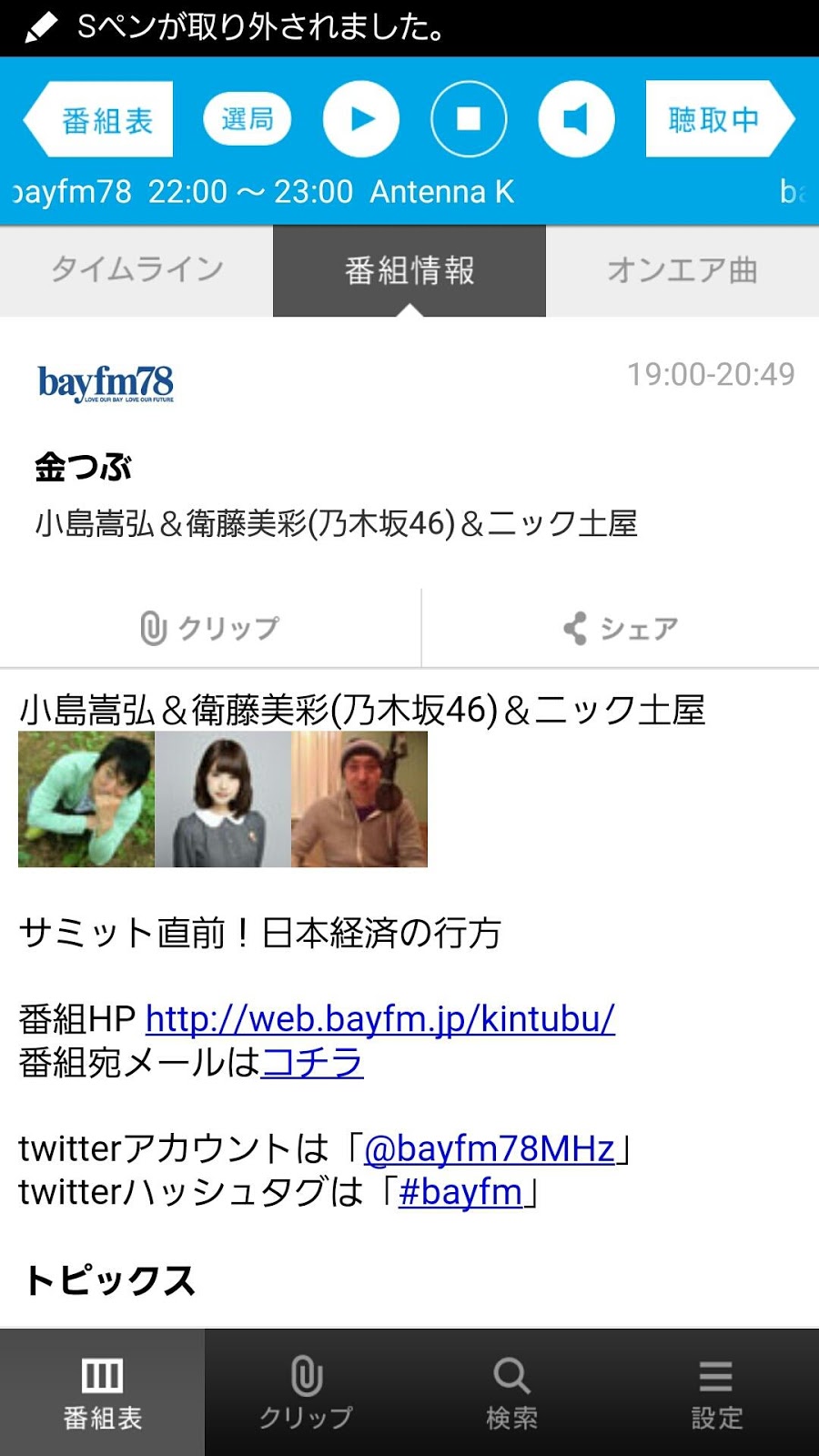Open the コチラ mail link

tap(312, 1062)
